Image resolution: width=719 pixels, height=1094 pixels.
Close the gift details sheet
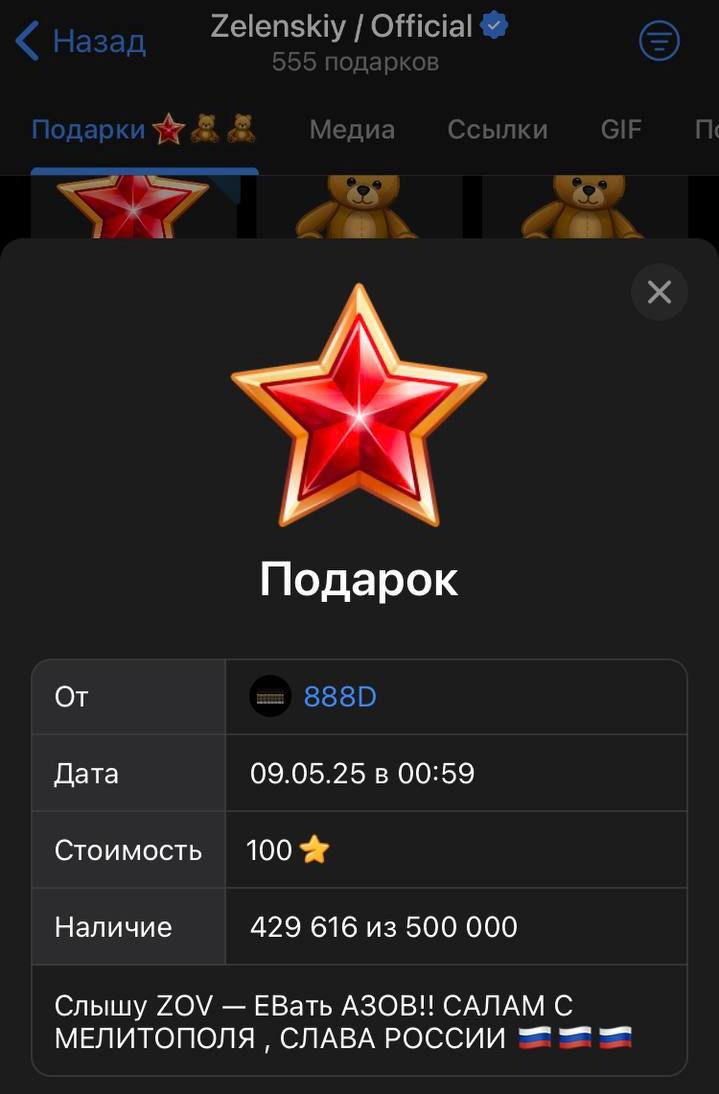659,292
